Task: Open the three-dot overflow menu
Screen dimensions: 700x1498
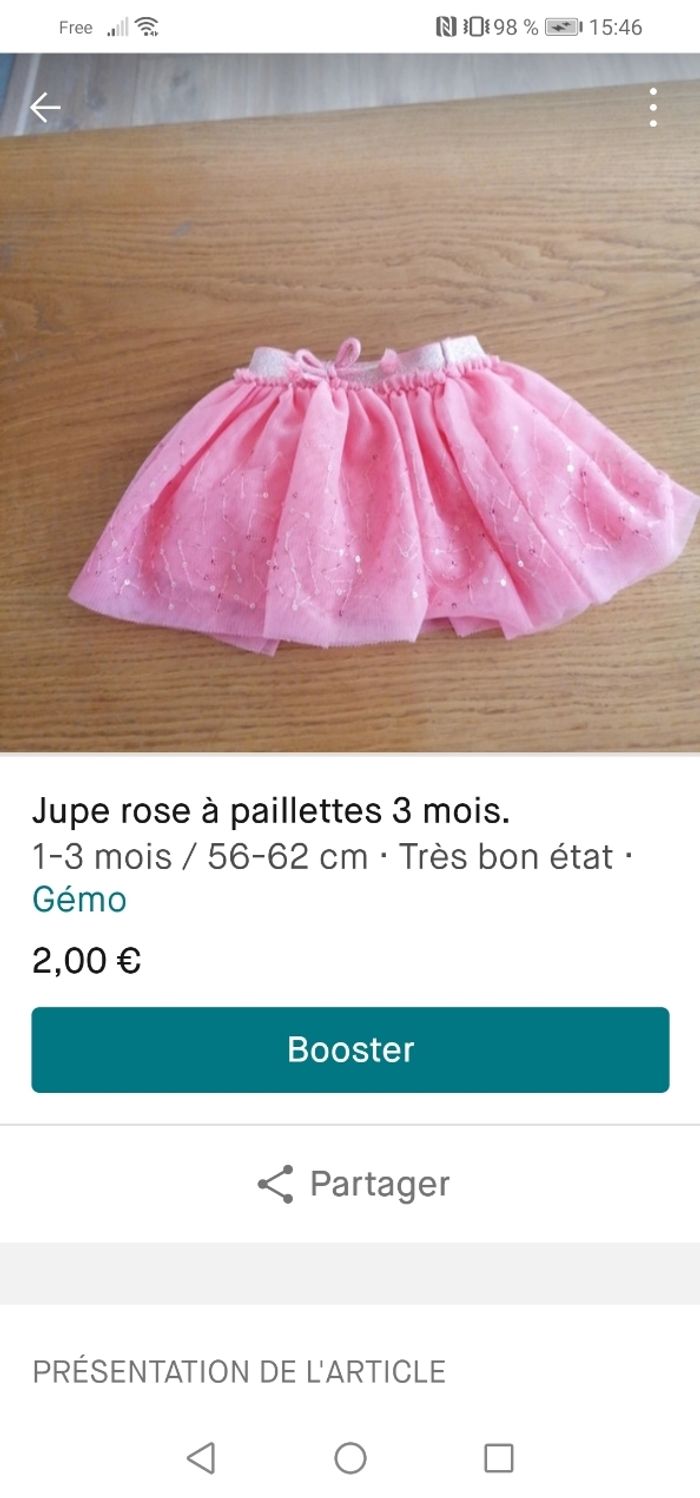Action: [x=652, y=107]
